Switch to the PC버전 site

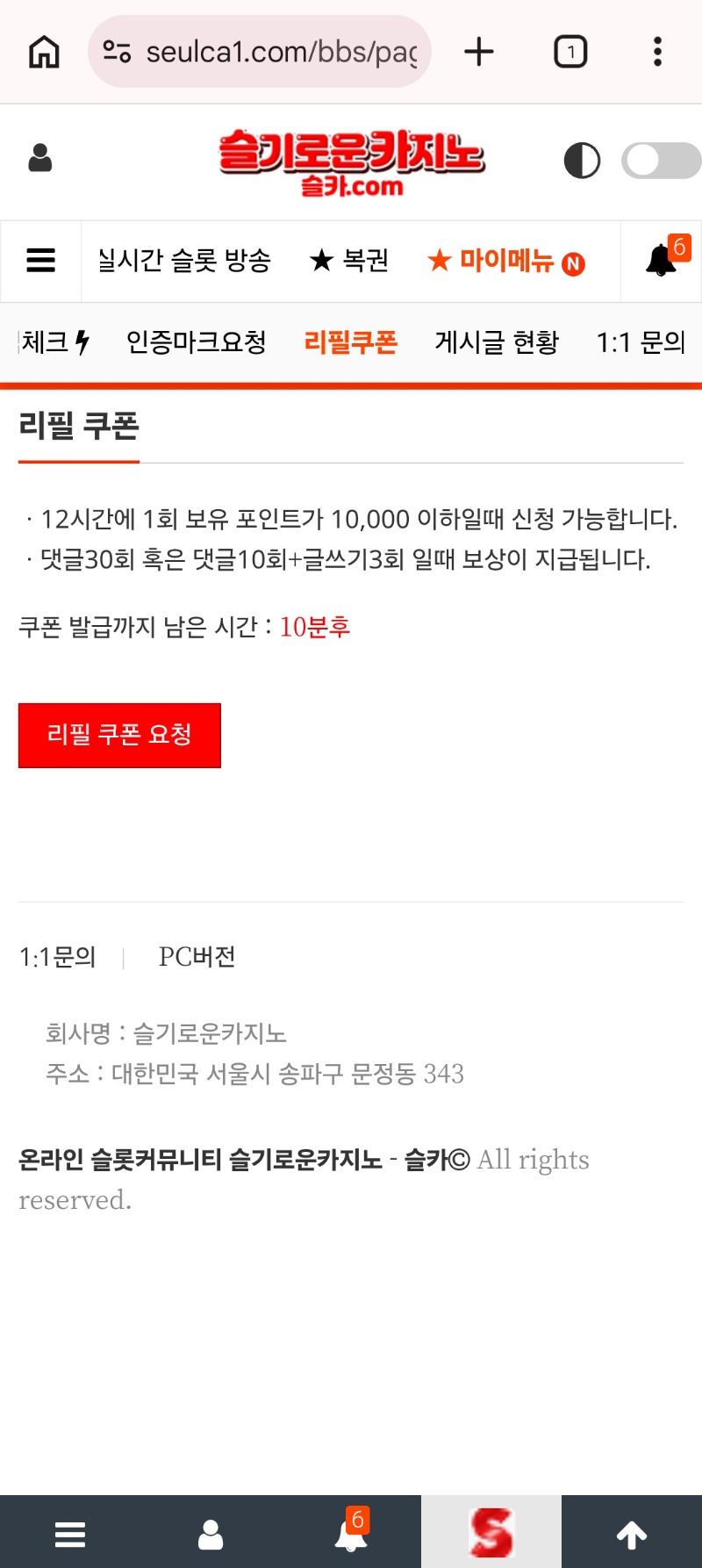pyautogui.click(x=197, y=957)
